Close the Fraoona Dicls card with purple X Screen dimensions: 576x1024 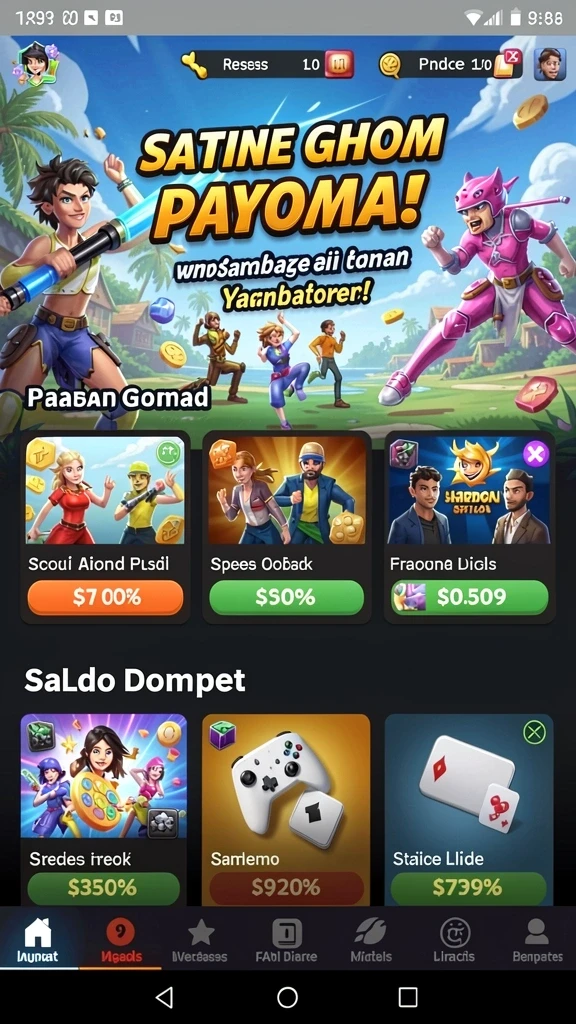(x=536, y=453)
